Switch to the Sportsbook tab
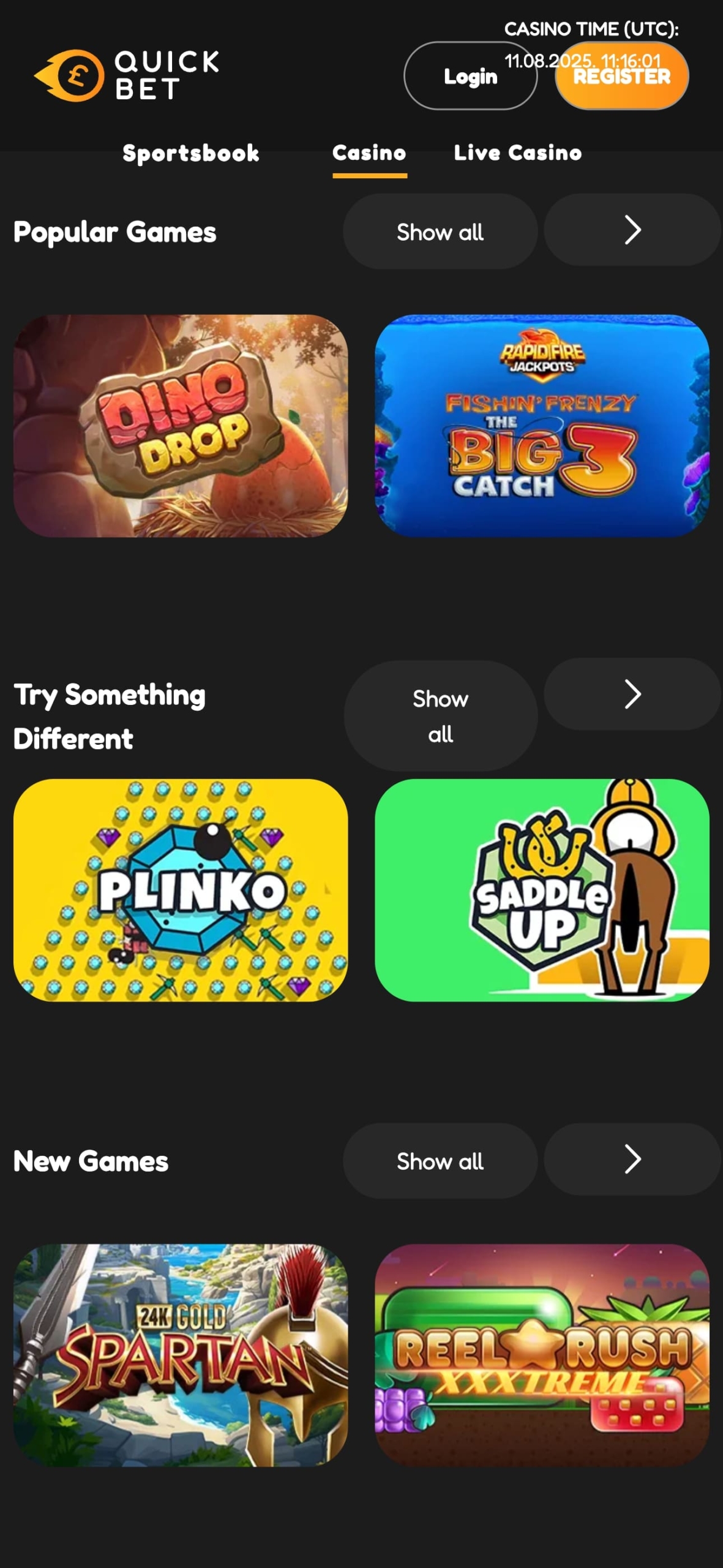 [190, 153]
